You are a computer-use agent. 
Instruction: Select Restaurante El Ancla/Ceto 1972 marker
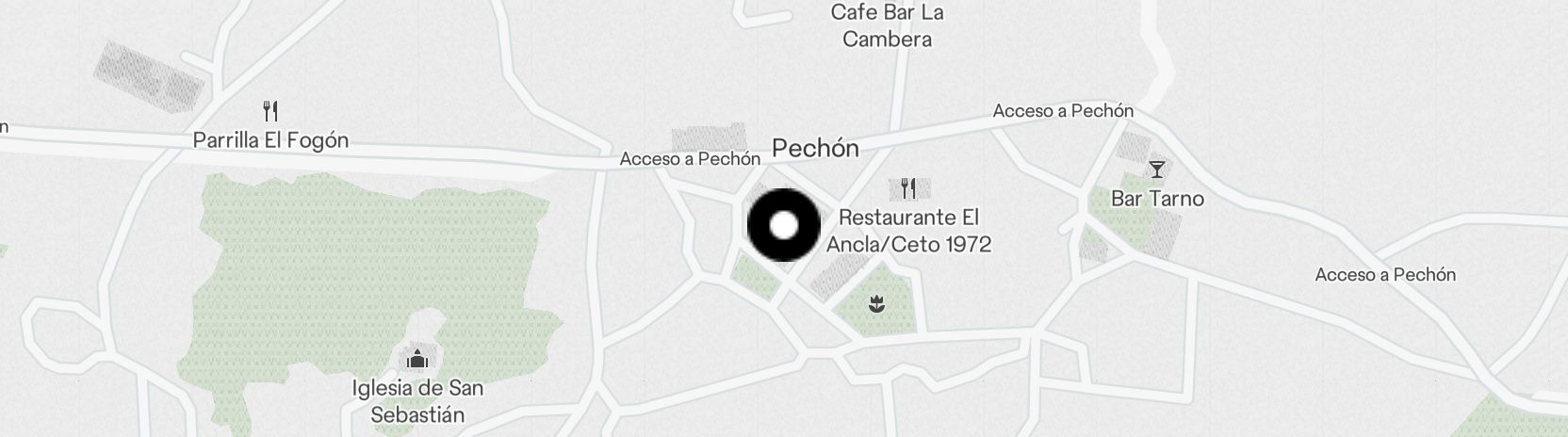(x=908, y=188)
